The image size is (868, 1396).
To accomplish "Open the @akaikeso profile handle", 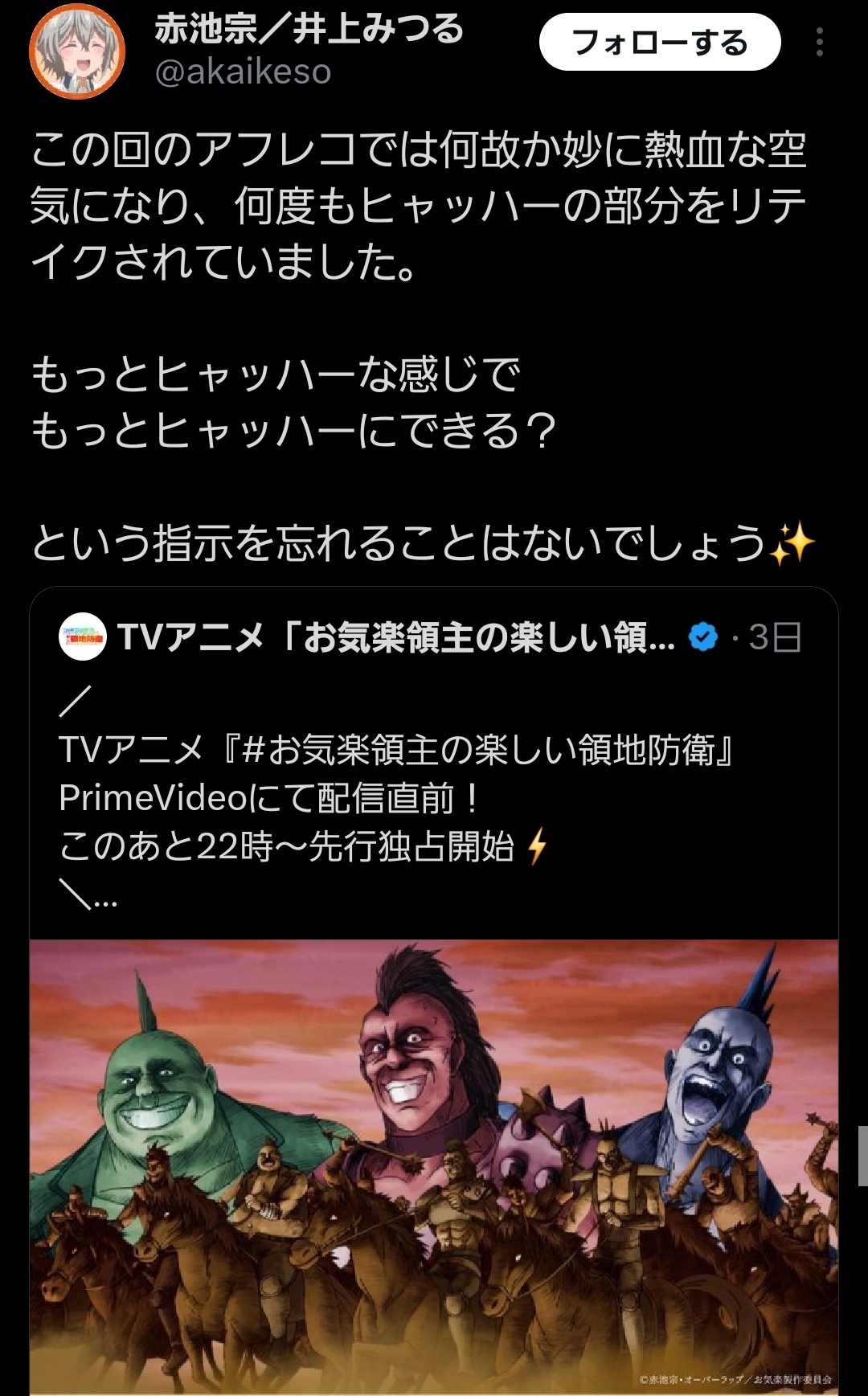I will click(243, 72).
